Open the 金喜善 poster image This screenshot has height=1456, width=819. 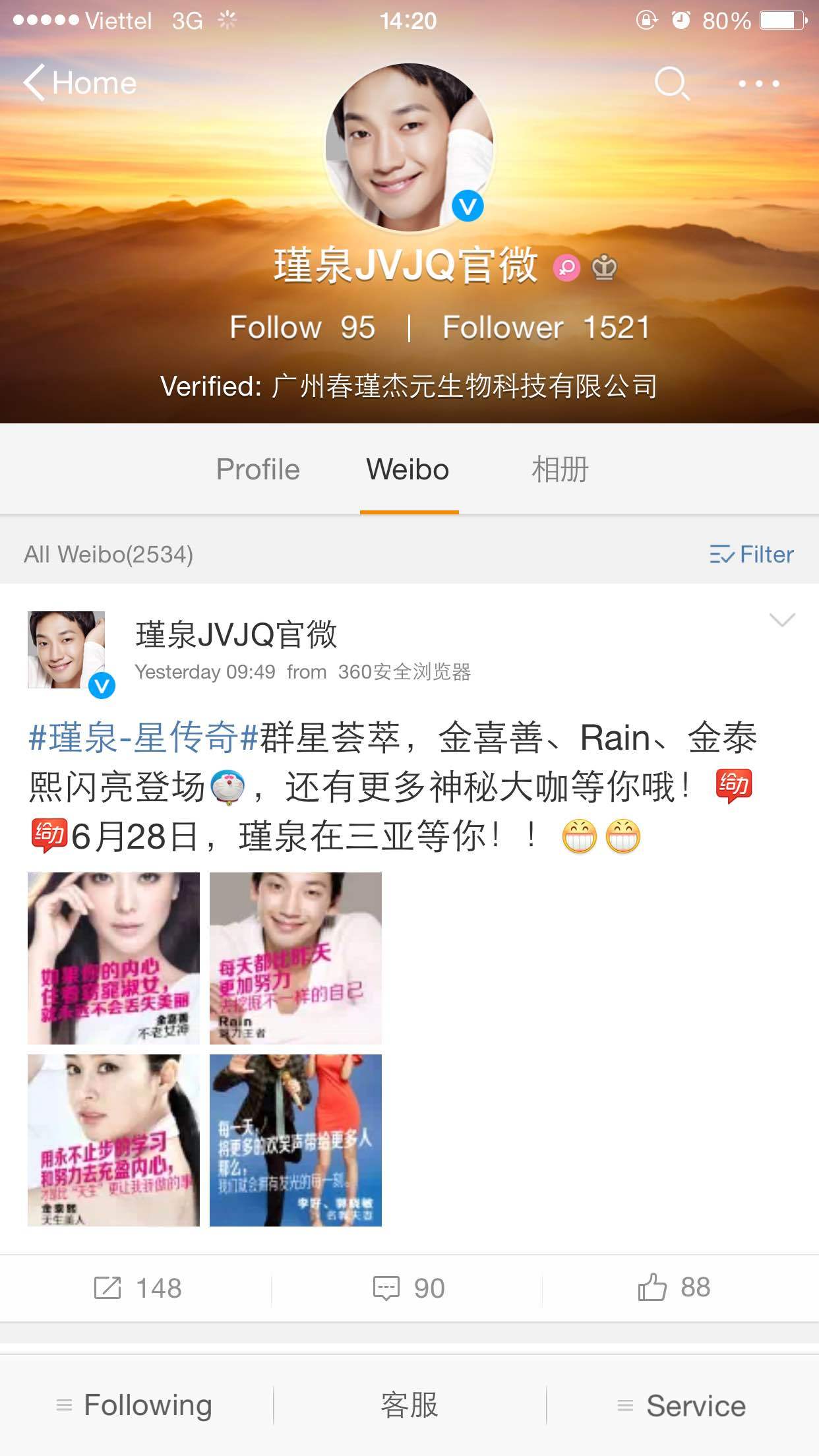(113, 958)
